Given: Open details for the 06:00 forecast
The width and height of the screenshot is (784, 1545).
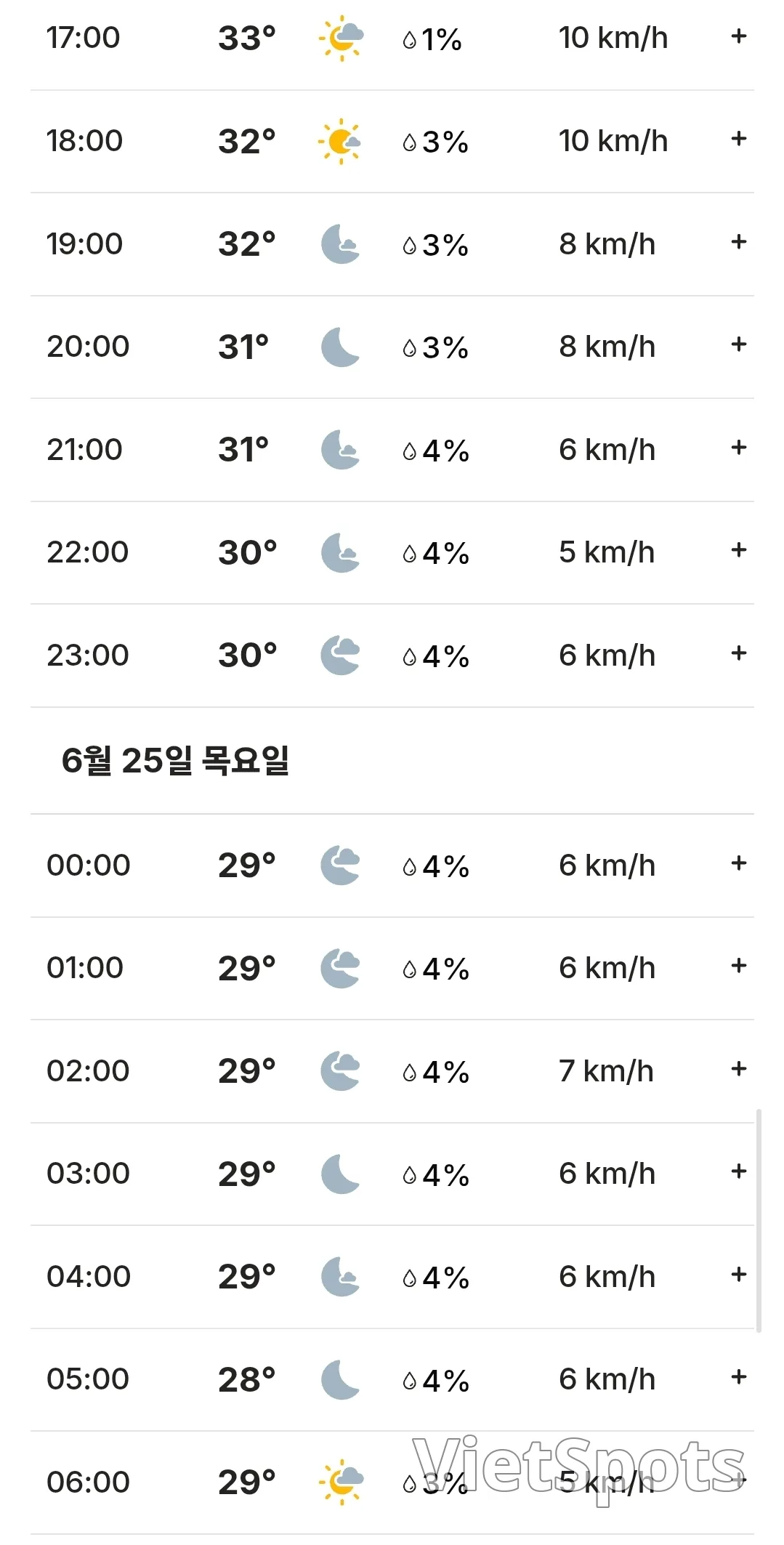Looking at the screenshot, I should (x=738, y=1480).
